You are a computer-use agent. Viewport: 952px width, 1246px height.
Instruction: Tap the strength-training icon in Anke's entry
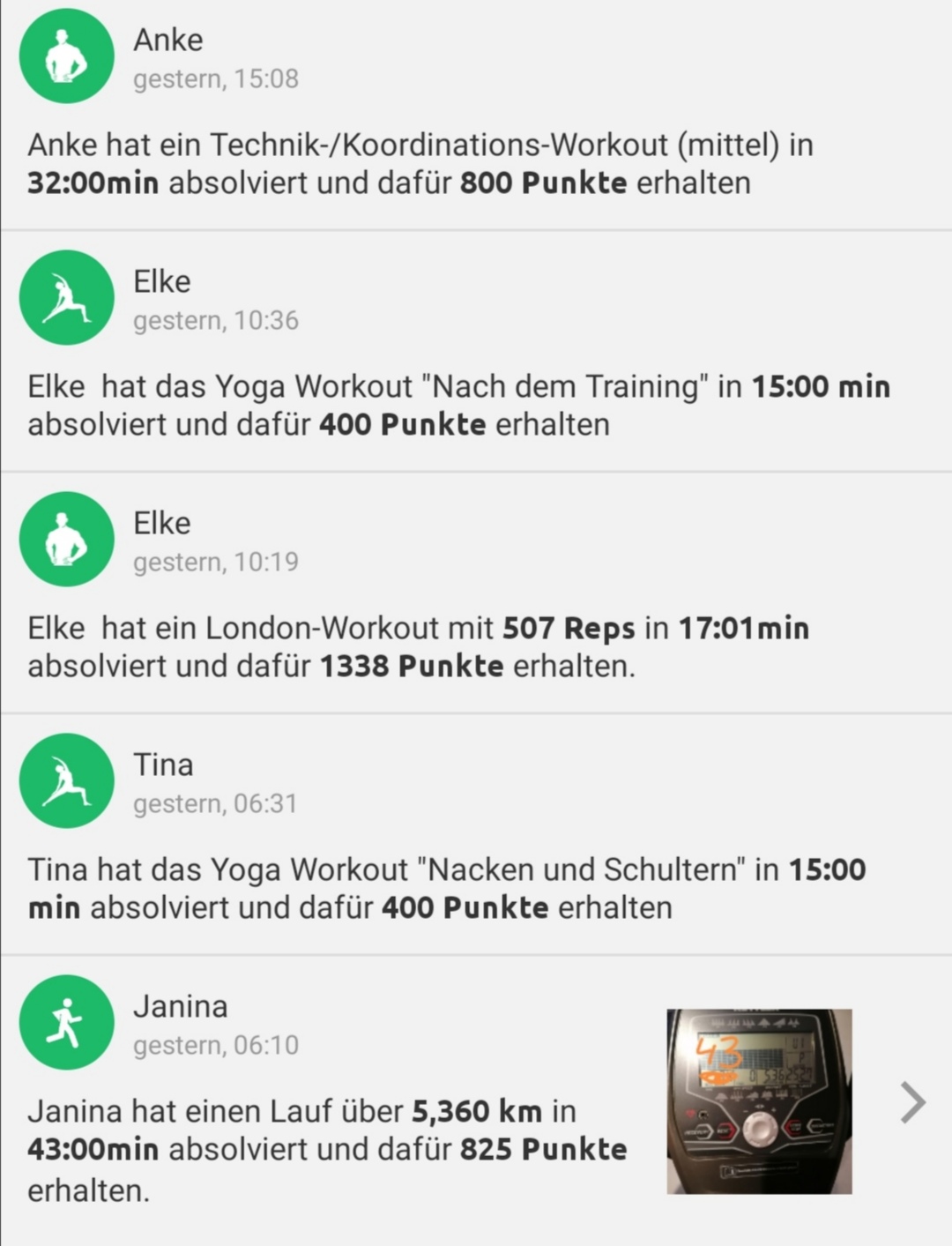point(66,55)
